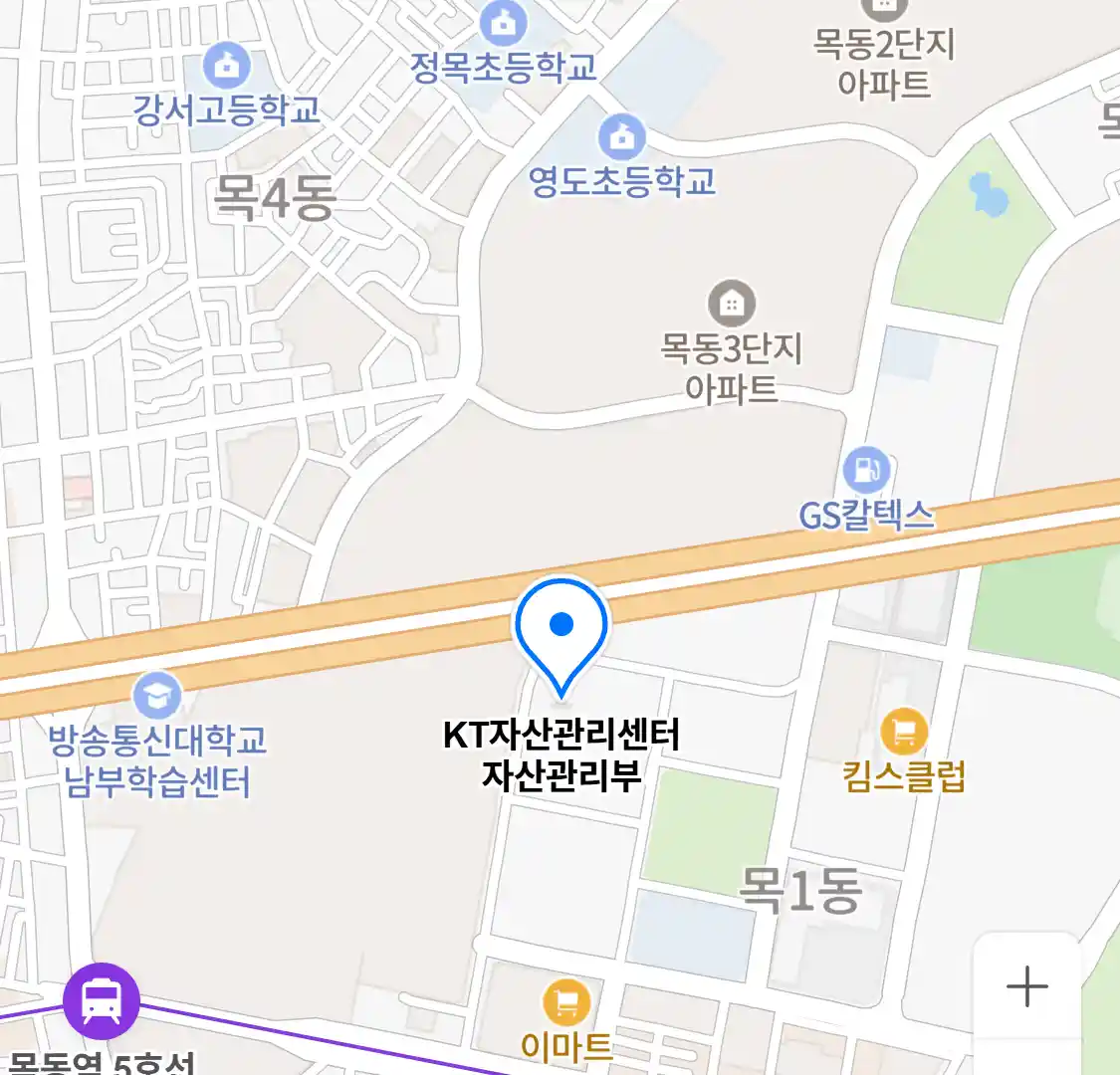Tap the KT자산관리센터 location pin
The width and height of the screenshot is (1120, 1075).
[561, 627]
